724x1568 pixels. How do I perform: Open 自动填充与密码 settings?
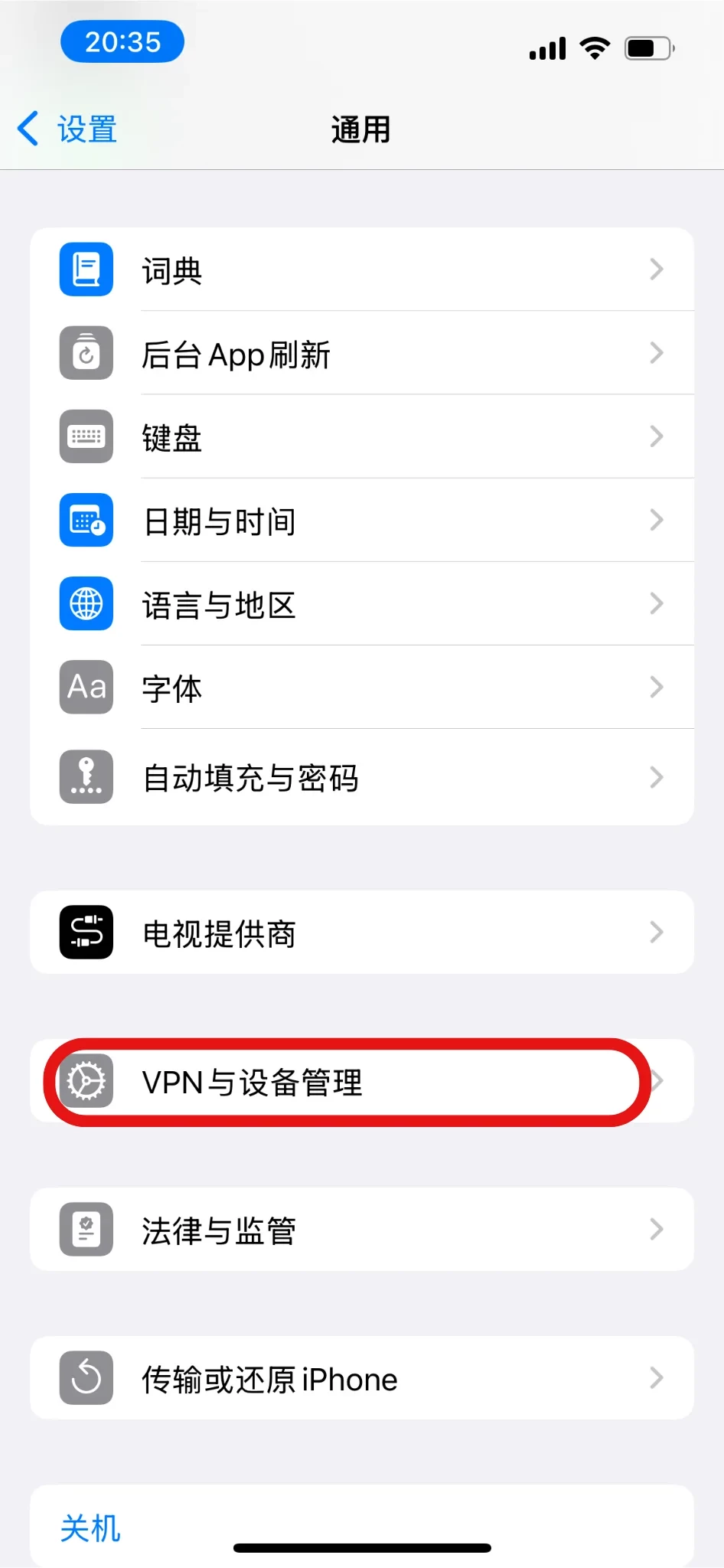(x=361, y=778)
